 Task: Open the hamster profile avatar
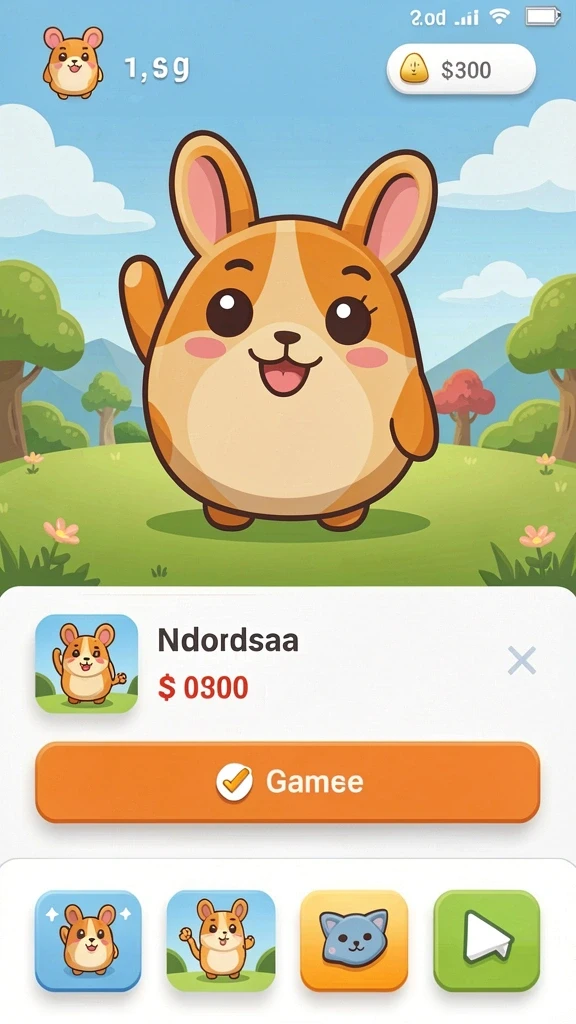pyautogui.click(x=73, y=62)
